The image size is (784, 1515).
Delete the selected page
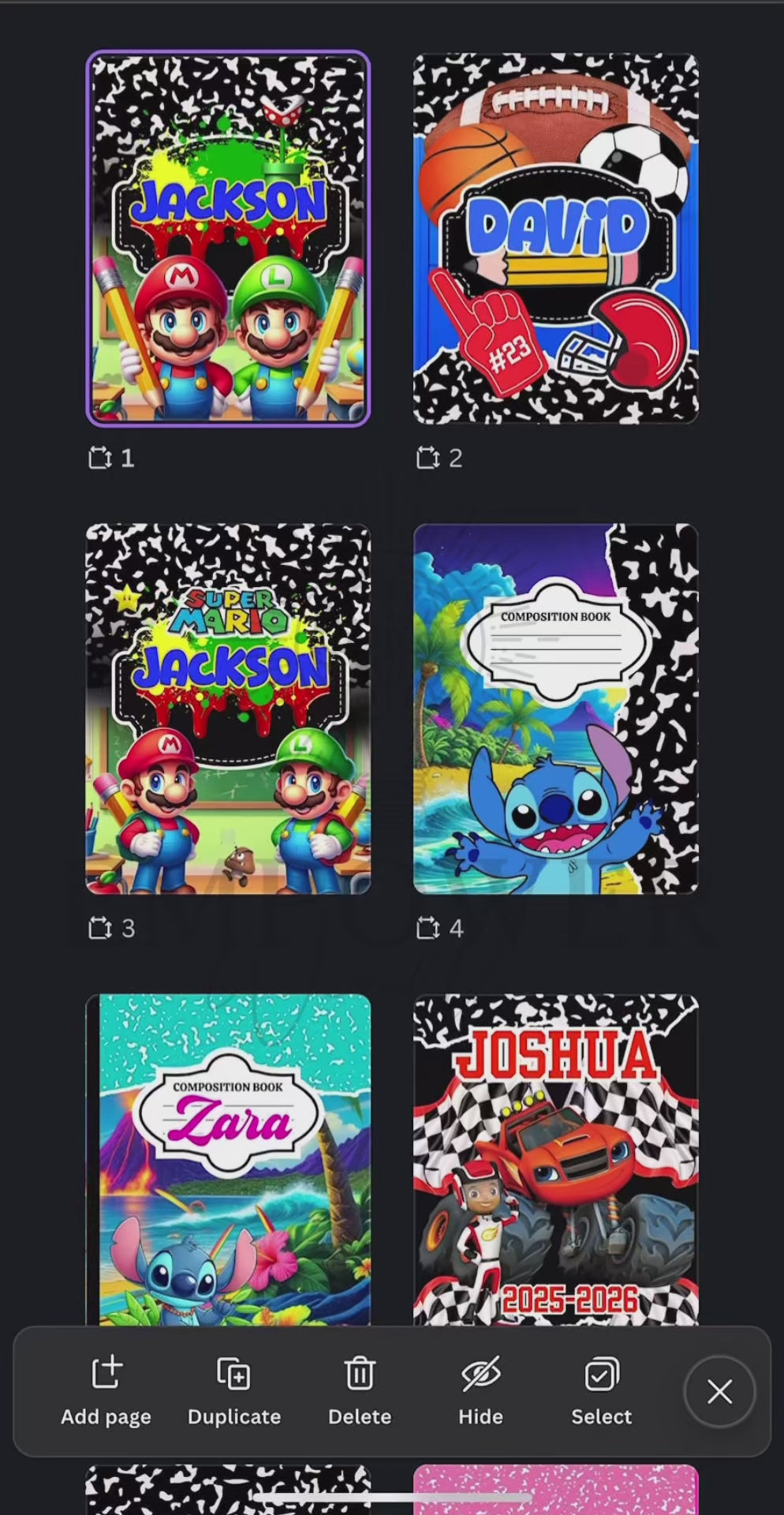359,1390
